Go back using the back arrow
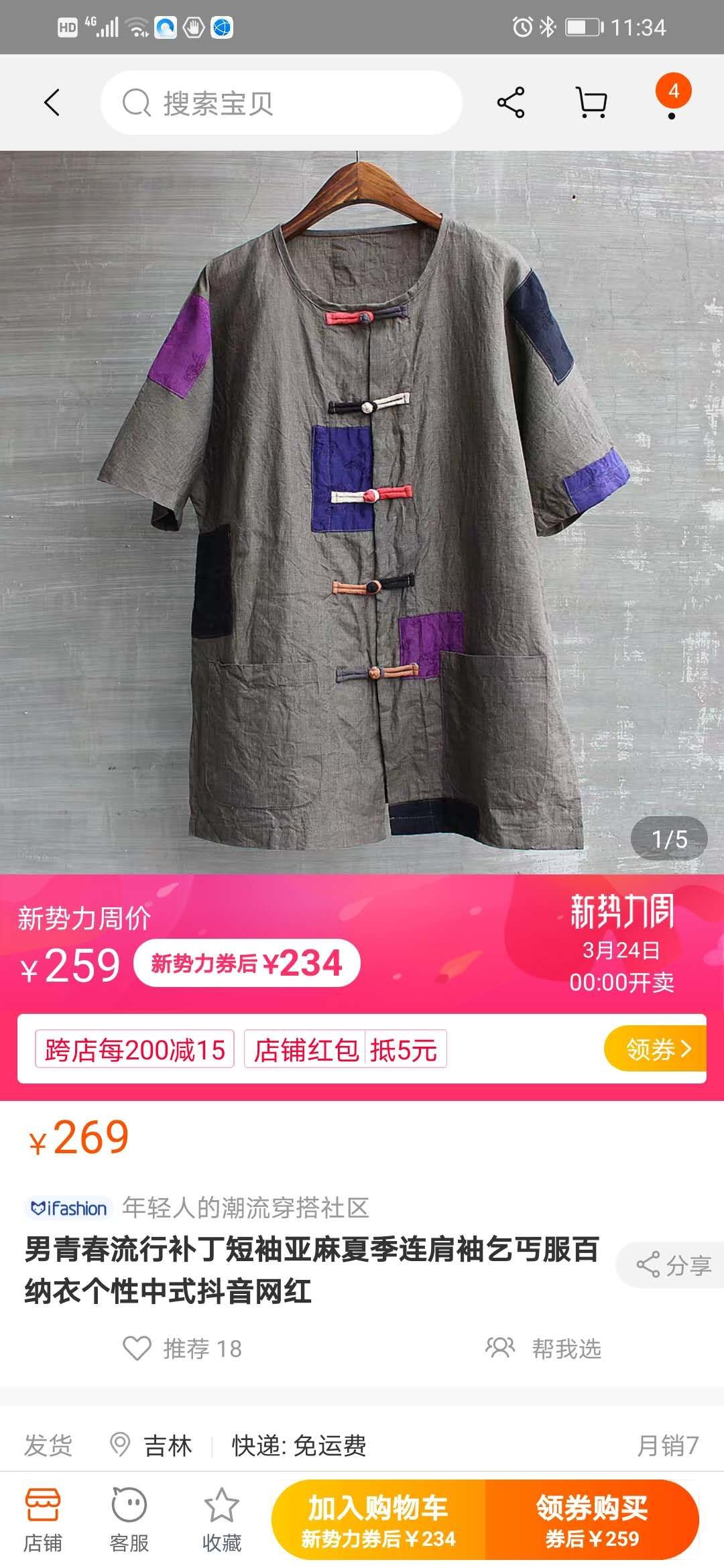724x1568 pixels. click(x=52, y=103)
